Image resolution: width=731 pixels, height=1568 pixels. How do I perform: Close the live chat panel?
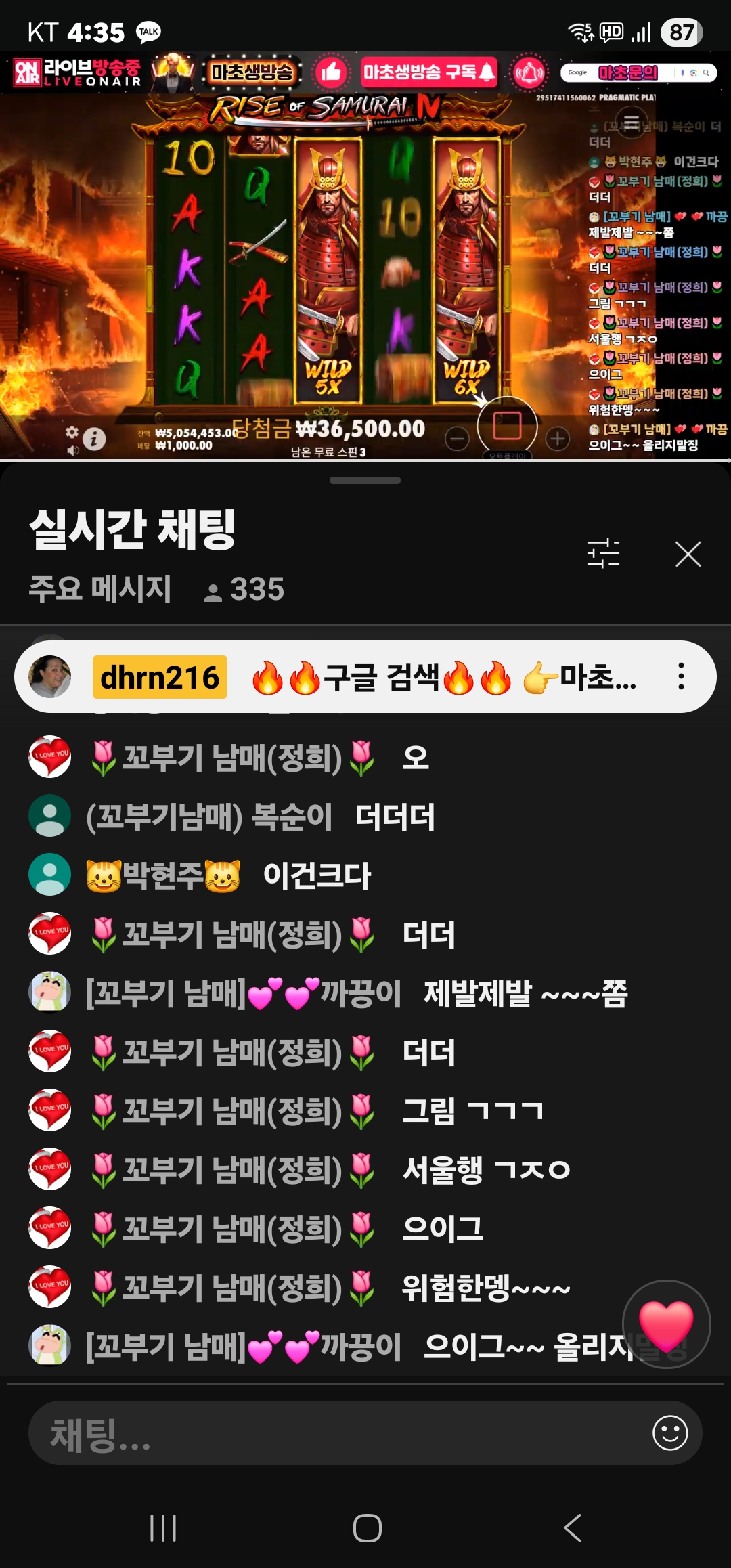(x=688, y=554)
